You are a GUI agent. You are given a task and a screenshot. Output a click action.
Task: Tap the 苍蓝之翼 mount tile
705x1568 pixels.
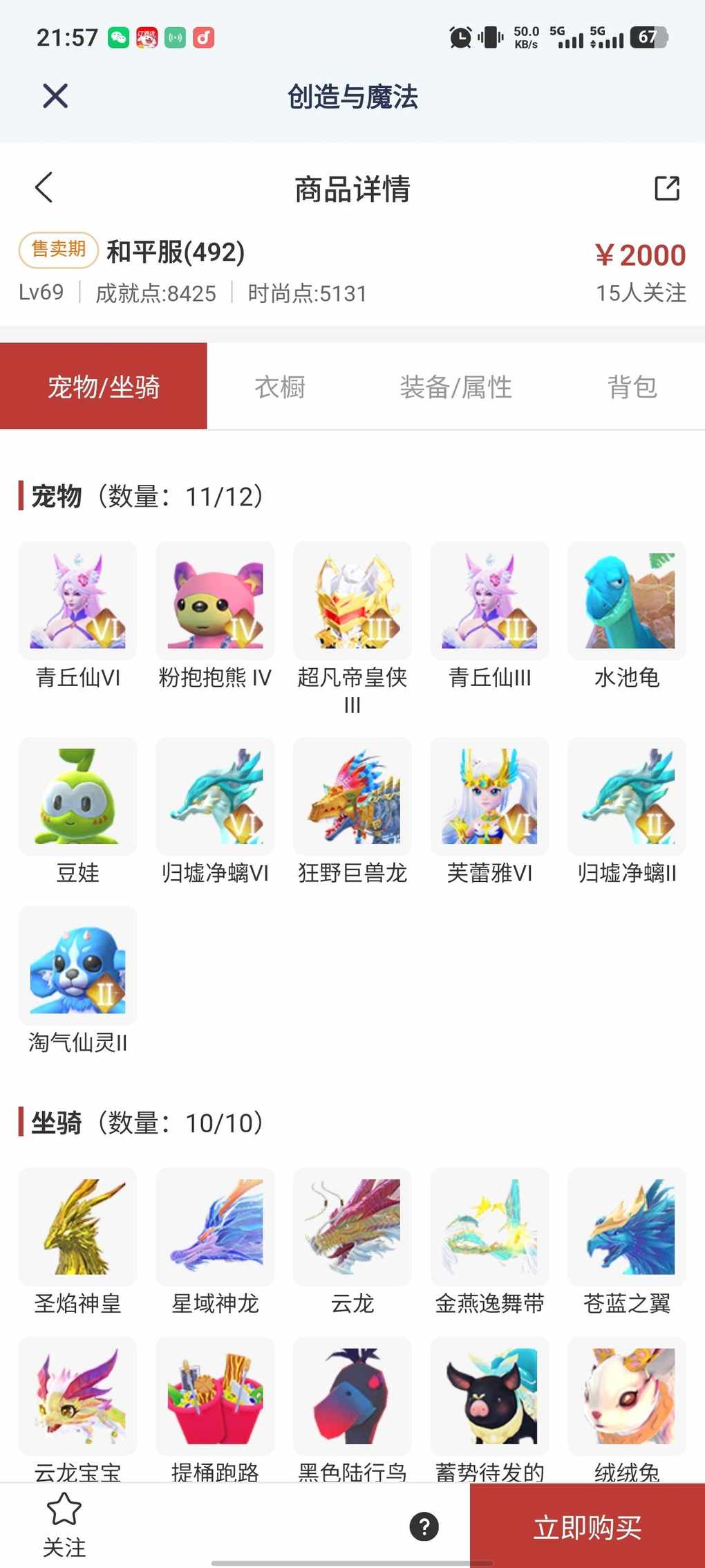tap(627, 1227)
